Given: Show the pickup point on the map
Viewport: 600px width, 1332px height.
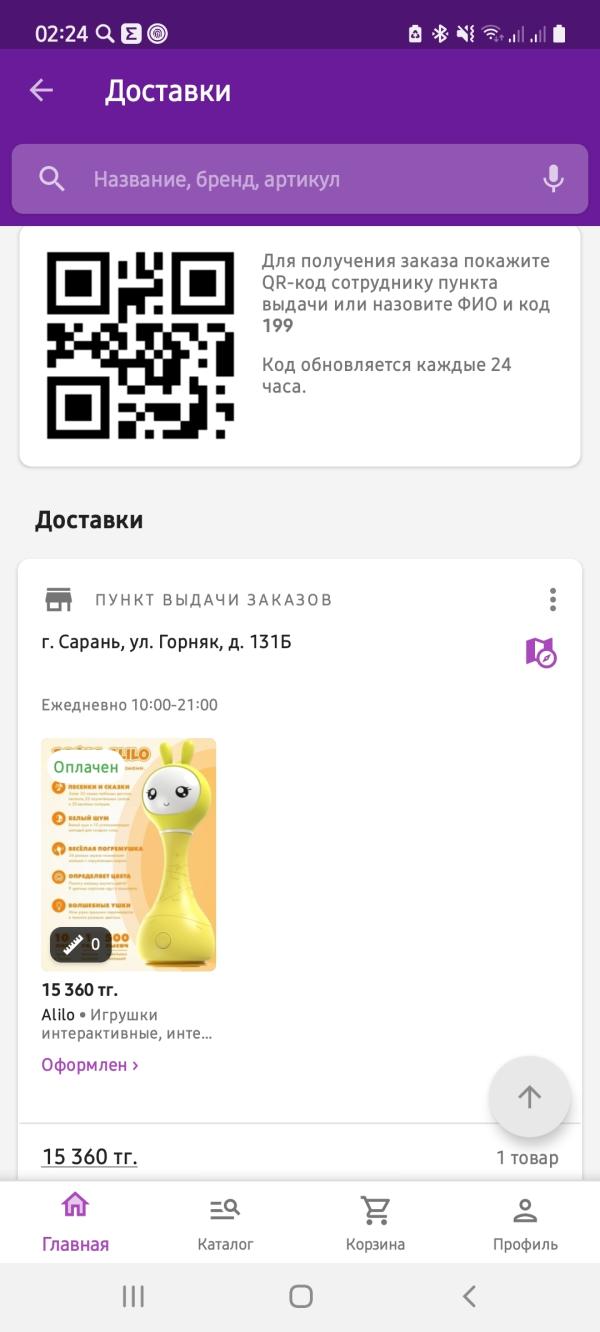Looking at the screenshot, I should 541,652.
